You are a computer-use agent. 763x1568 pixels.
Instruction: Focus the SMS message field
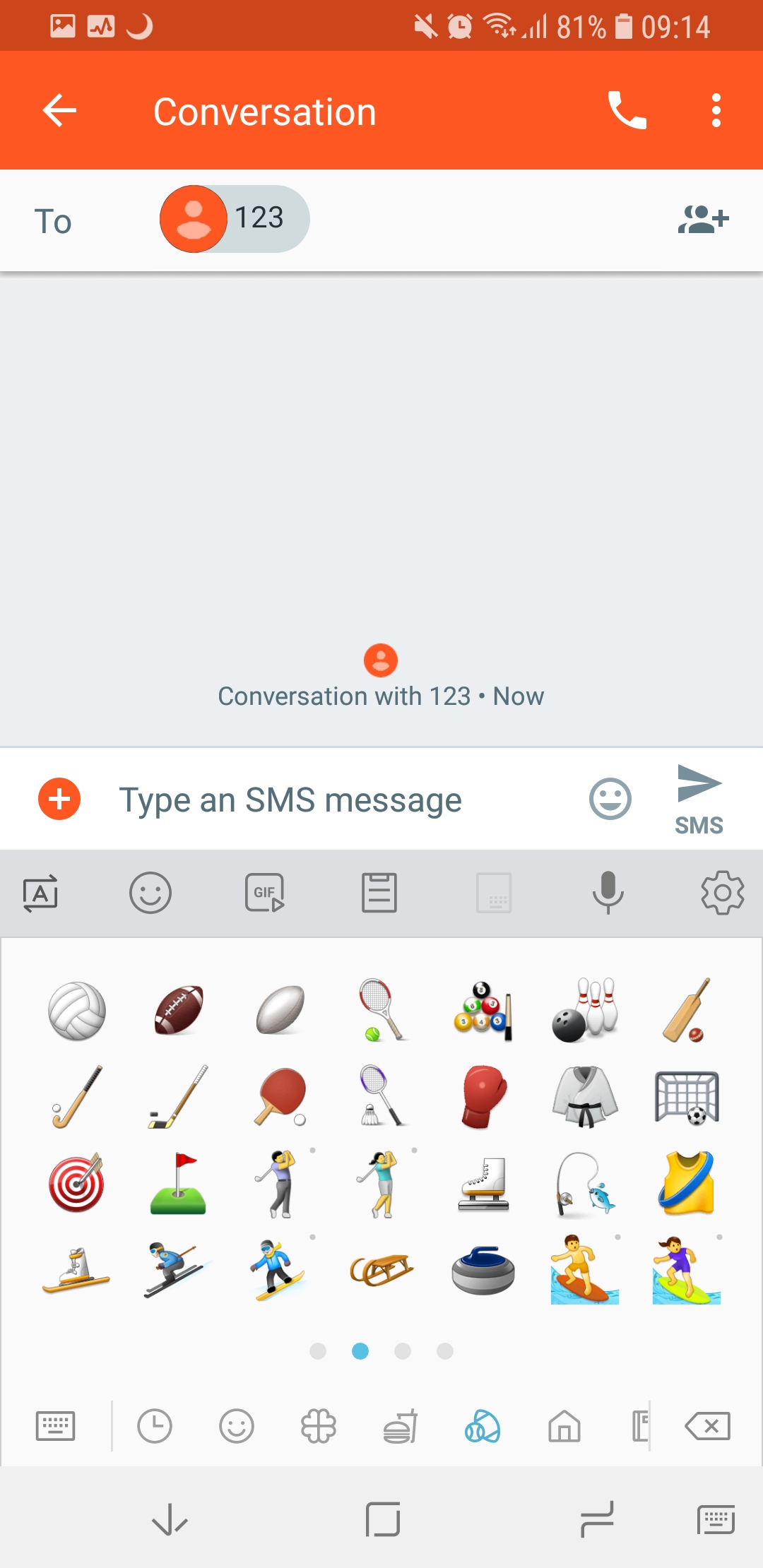(x=339, y=800)
